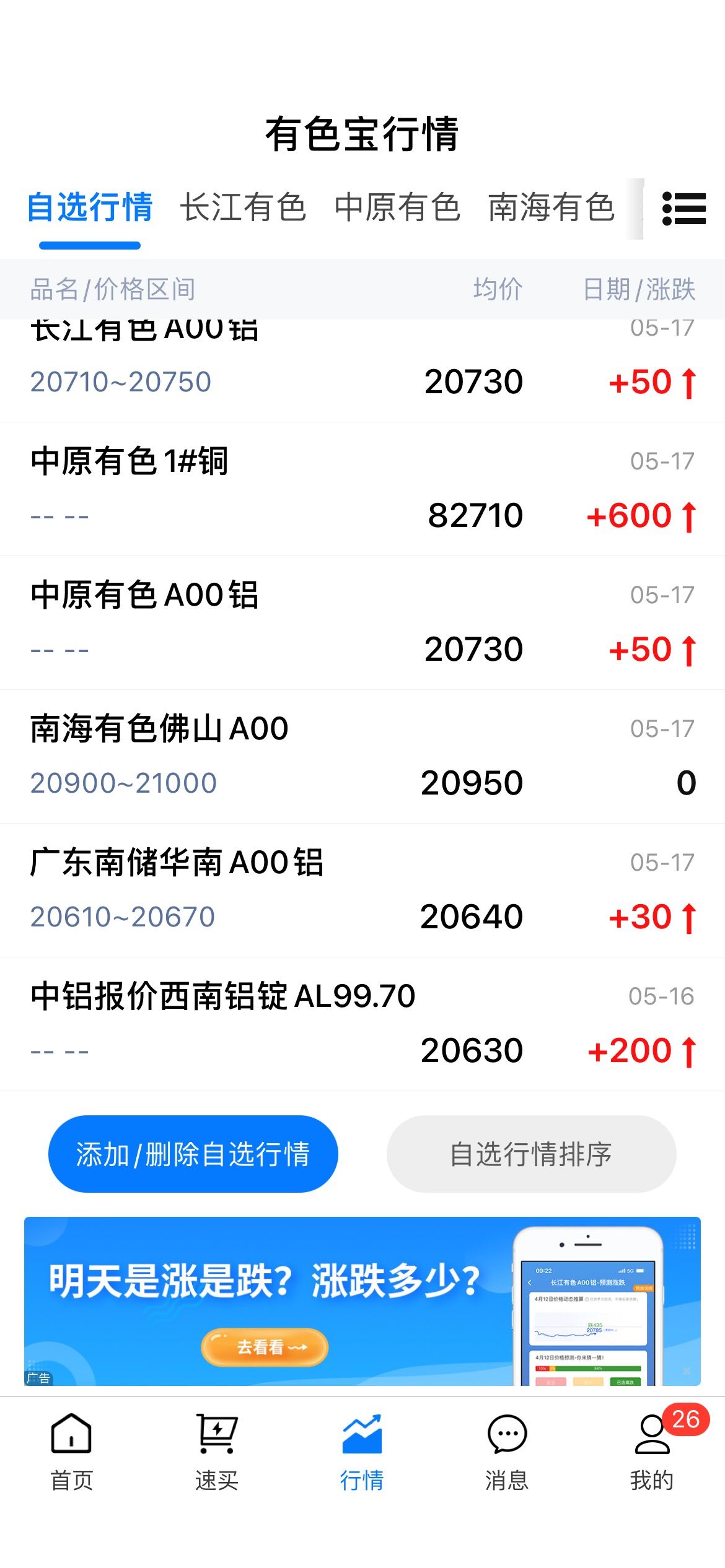Tap the 自选行情排序 button
725x1568 pixels.
(x=532, y=1154)
